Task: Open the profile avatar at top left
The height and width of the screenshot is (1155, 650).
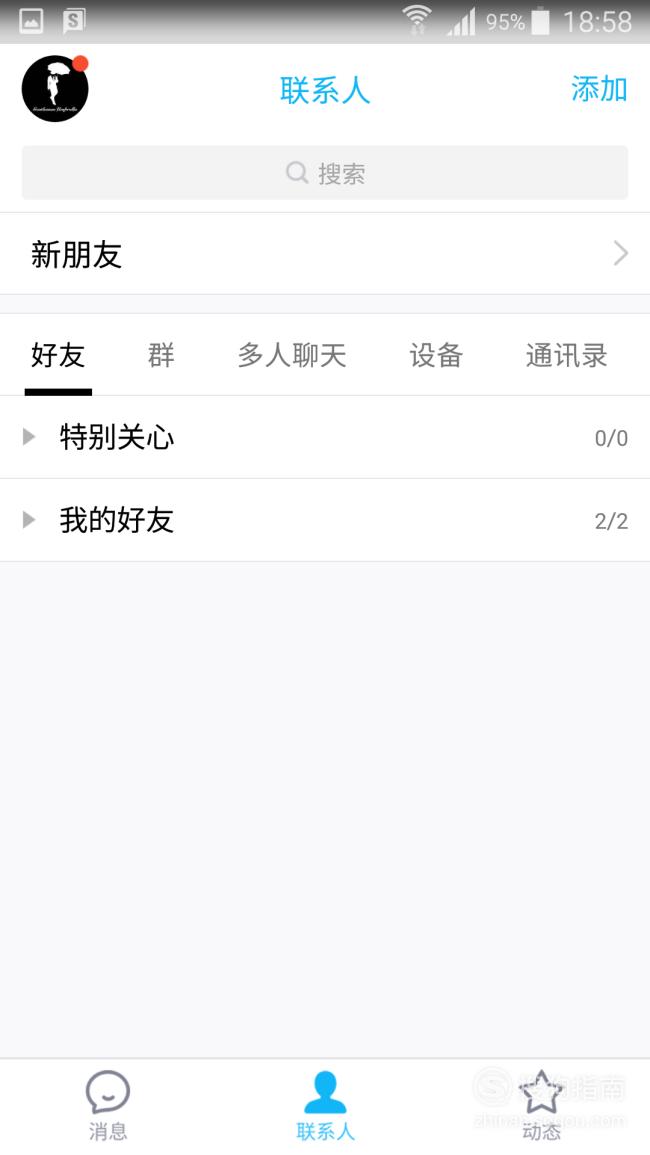Action: (x=55, y=88)
